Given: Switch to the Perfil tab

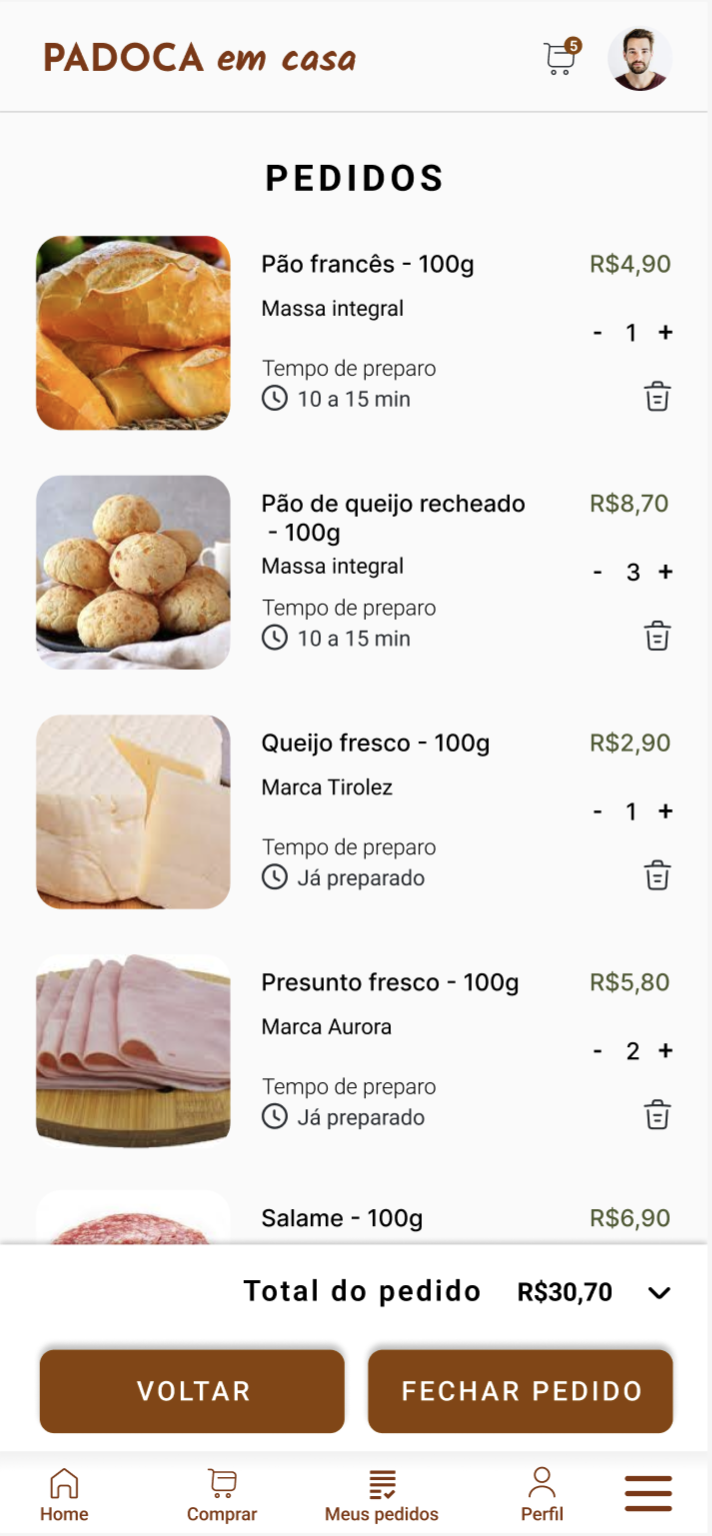Looking at the screenshot, I should (542, 1495).
